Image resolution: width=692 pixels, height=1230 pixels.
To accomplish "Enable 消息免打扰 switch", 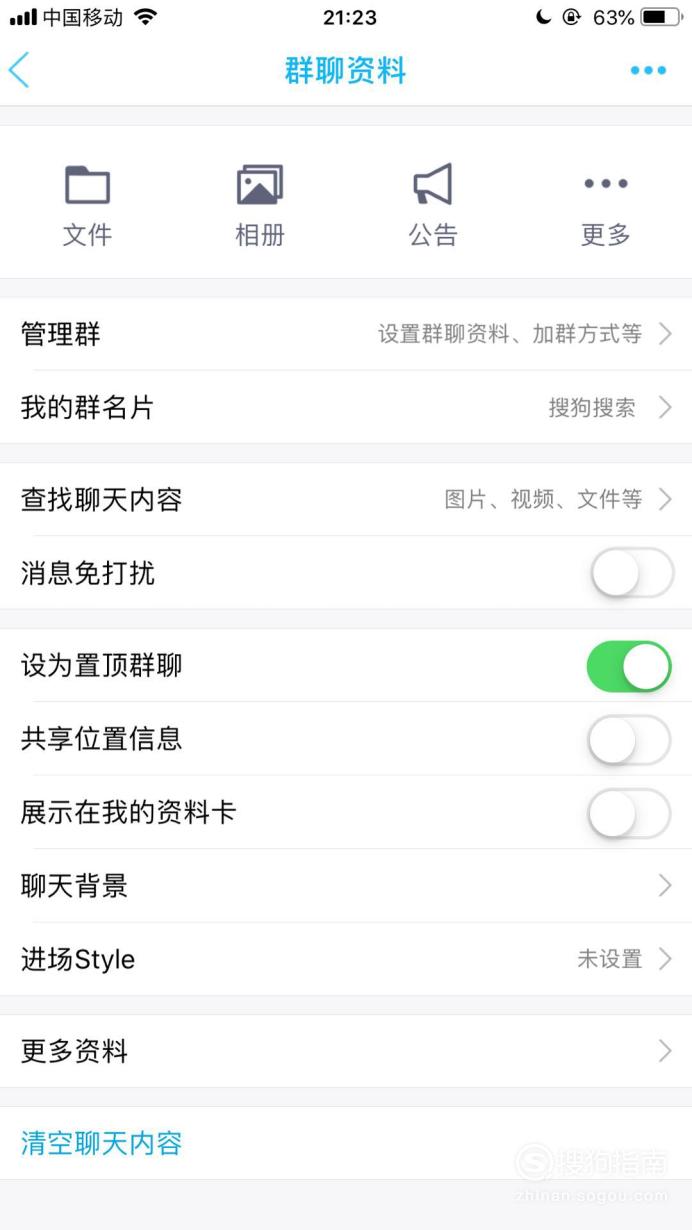I will coord(630,573).
